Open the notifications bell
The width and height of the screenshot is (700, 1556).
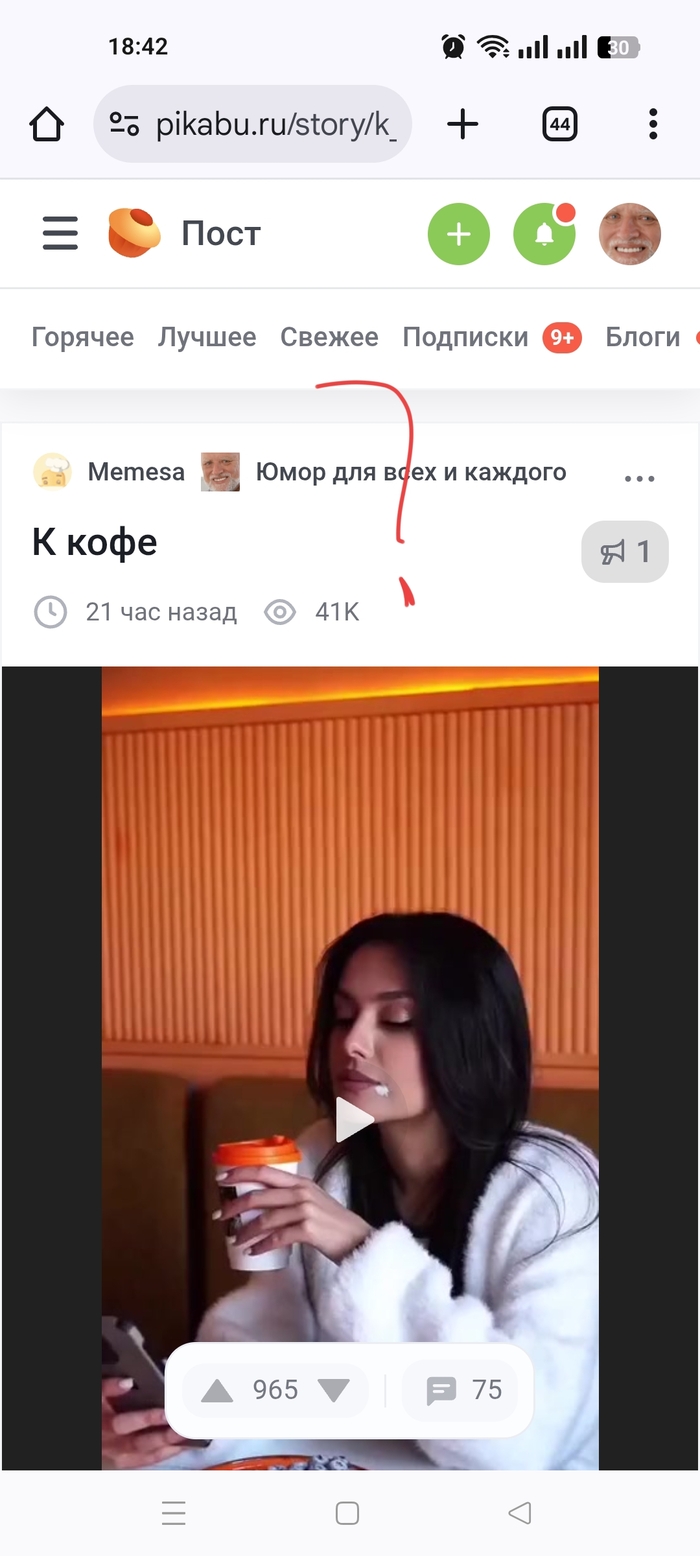coord(544,234)
